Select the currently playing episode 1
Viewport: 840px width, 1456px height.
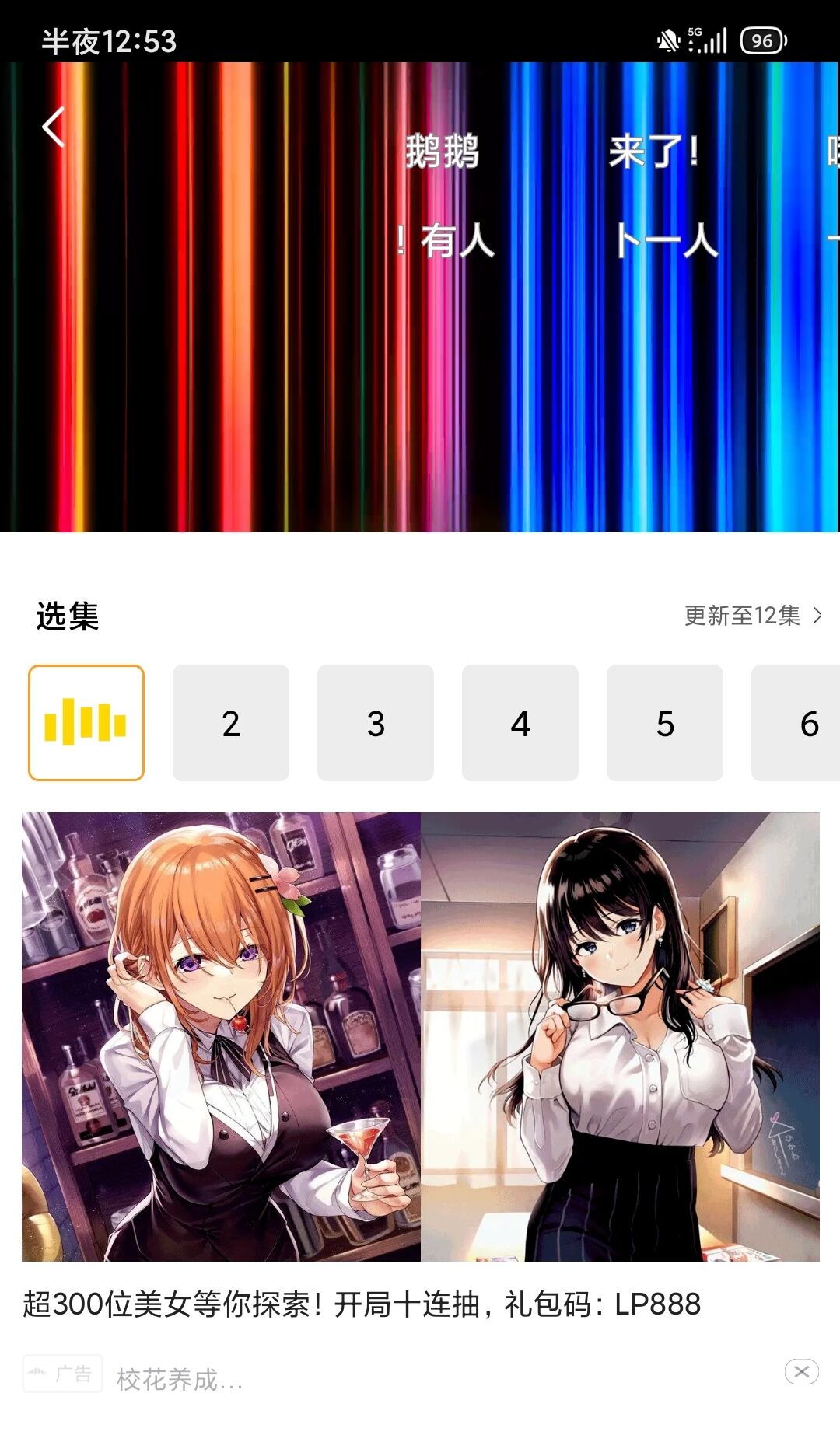[x=86, y=723]
